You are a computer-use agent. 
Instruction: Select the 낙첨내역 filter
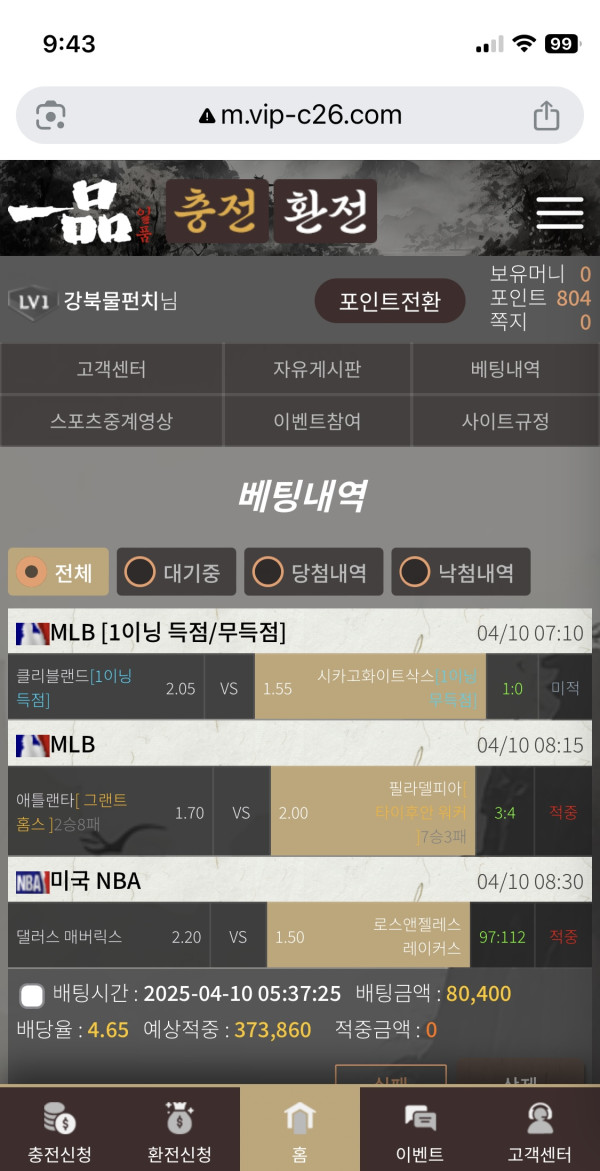pyautogui.click(x=460, y=572)
